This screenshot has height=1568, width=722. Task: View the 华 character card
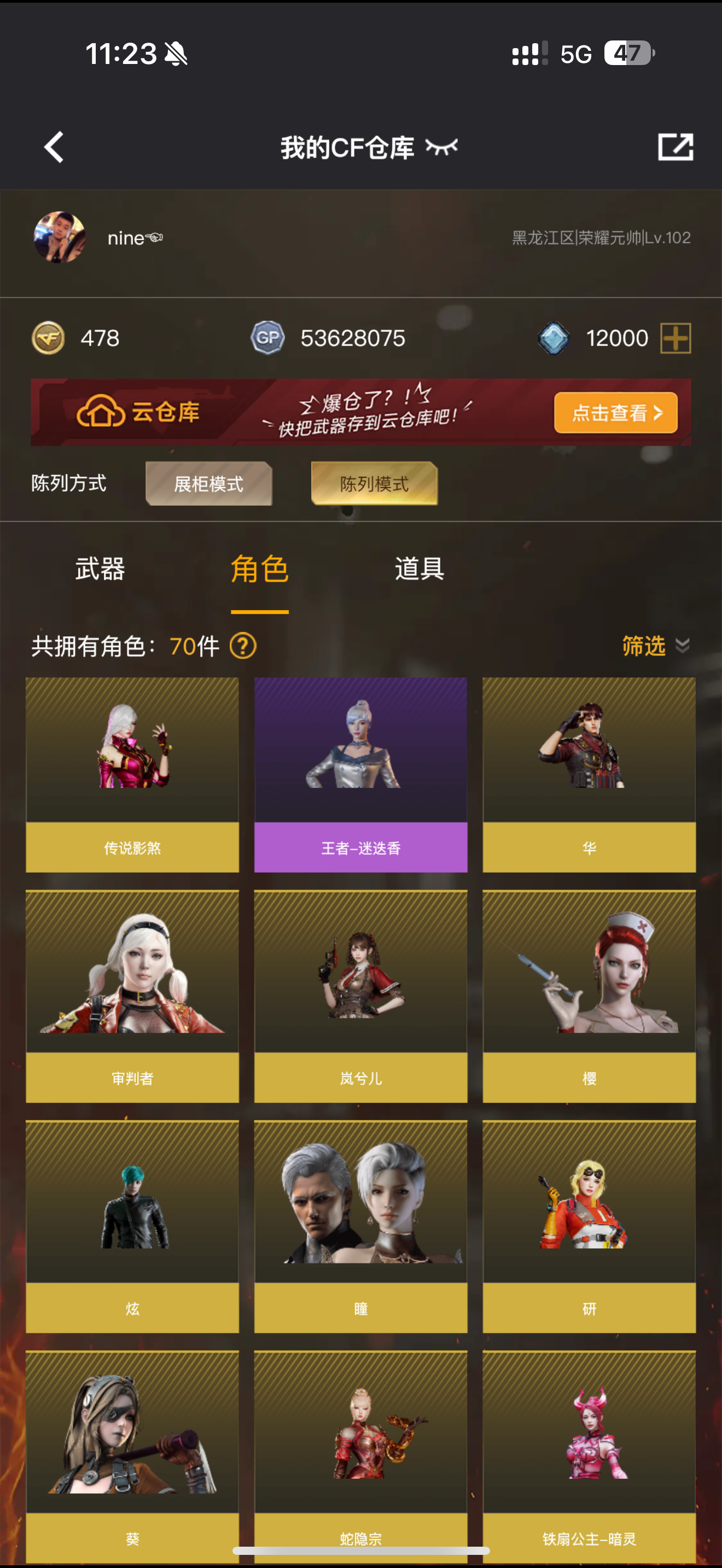point(589,774)
